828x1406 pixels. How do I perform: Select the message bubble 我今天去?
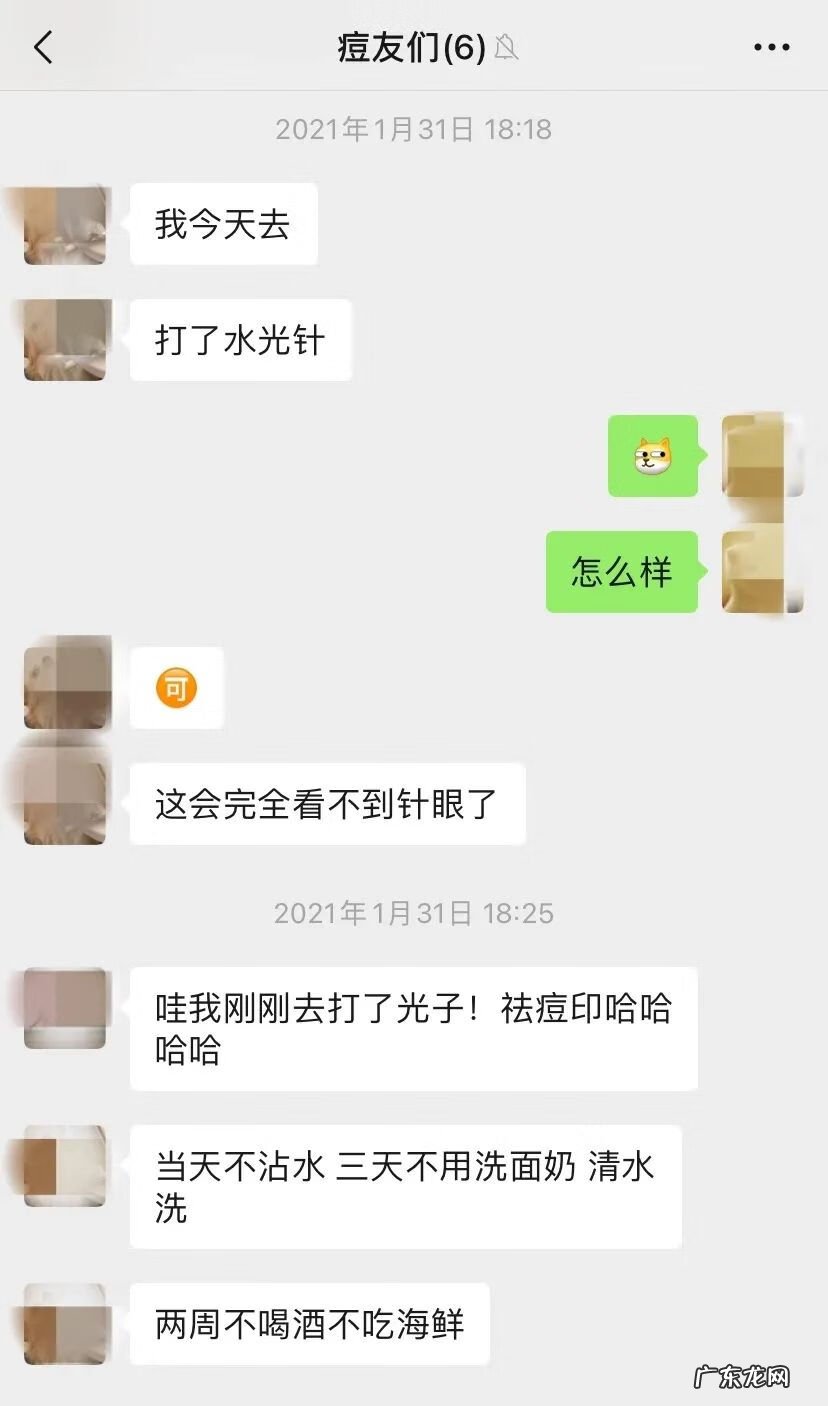coord(223,224)
